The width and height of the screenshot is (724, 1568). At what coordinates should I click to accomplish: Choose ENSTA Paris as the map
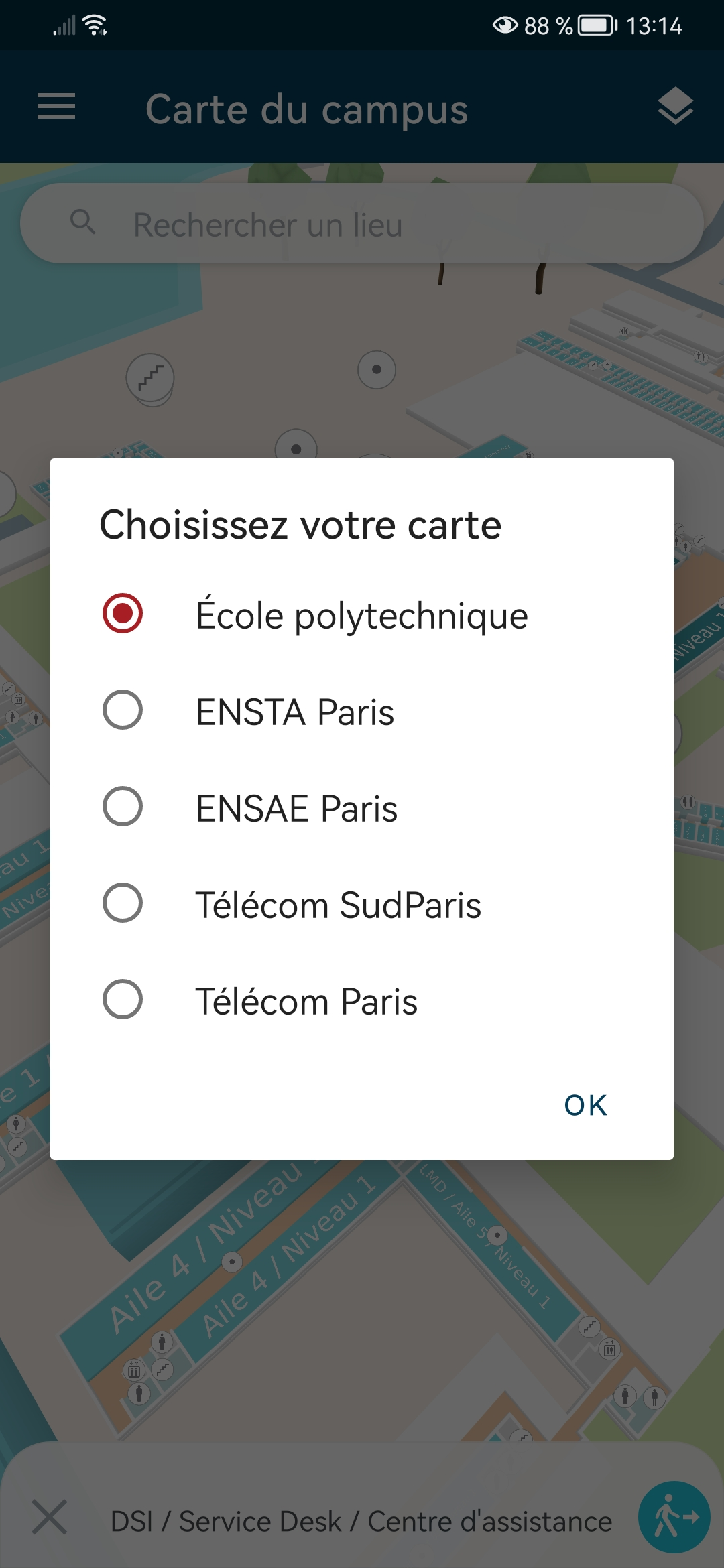coord(362,710)
